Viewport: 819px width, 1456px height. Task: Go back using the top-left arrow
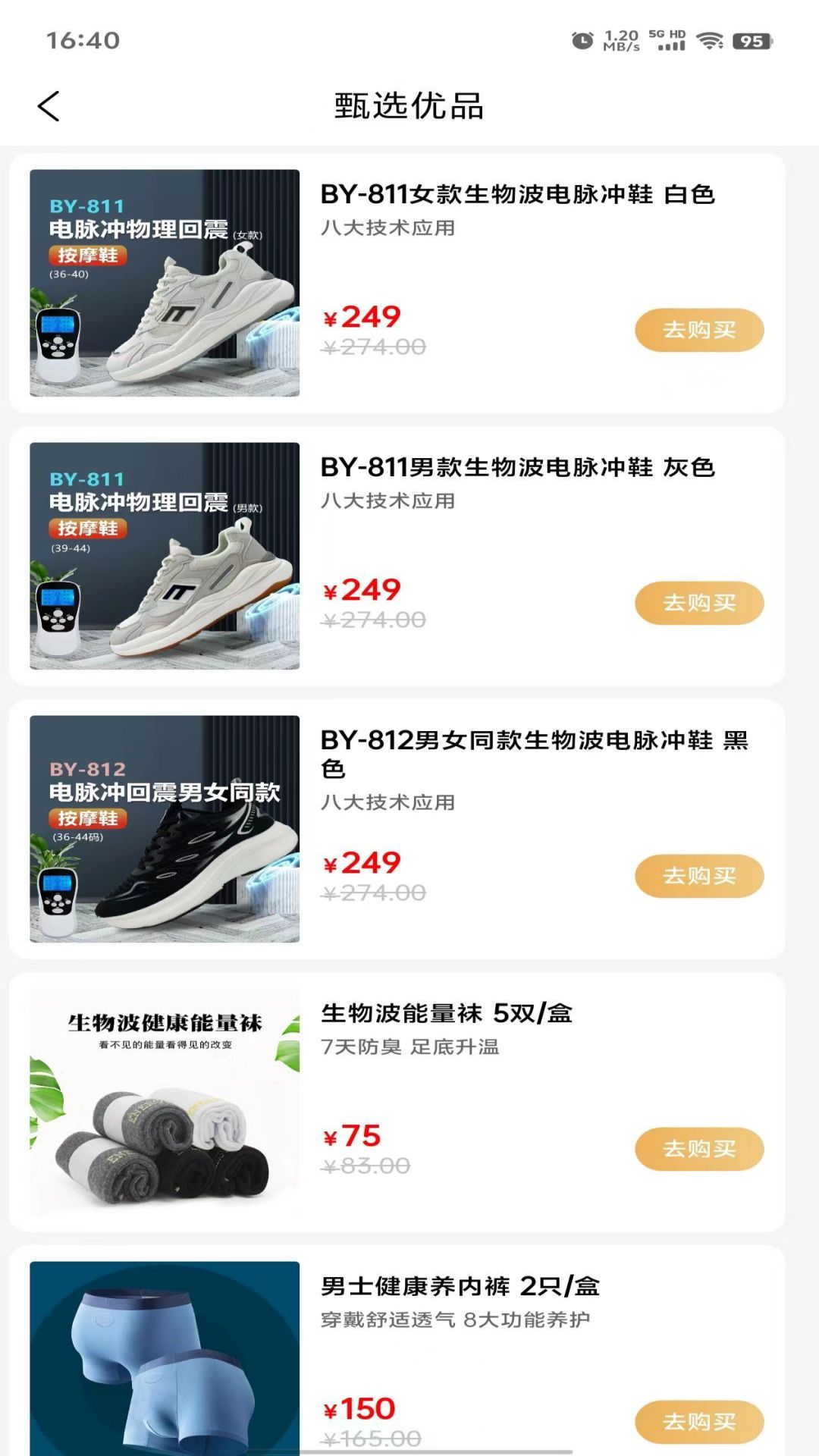[x=49, y=106]
